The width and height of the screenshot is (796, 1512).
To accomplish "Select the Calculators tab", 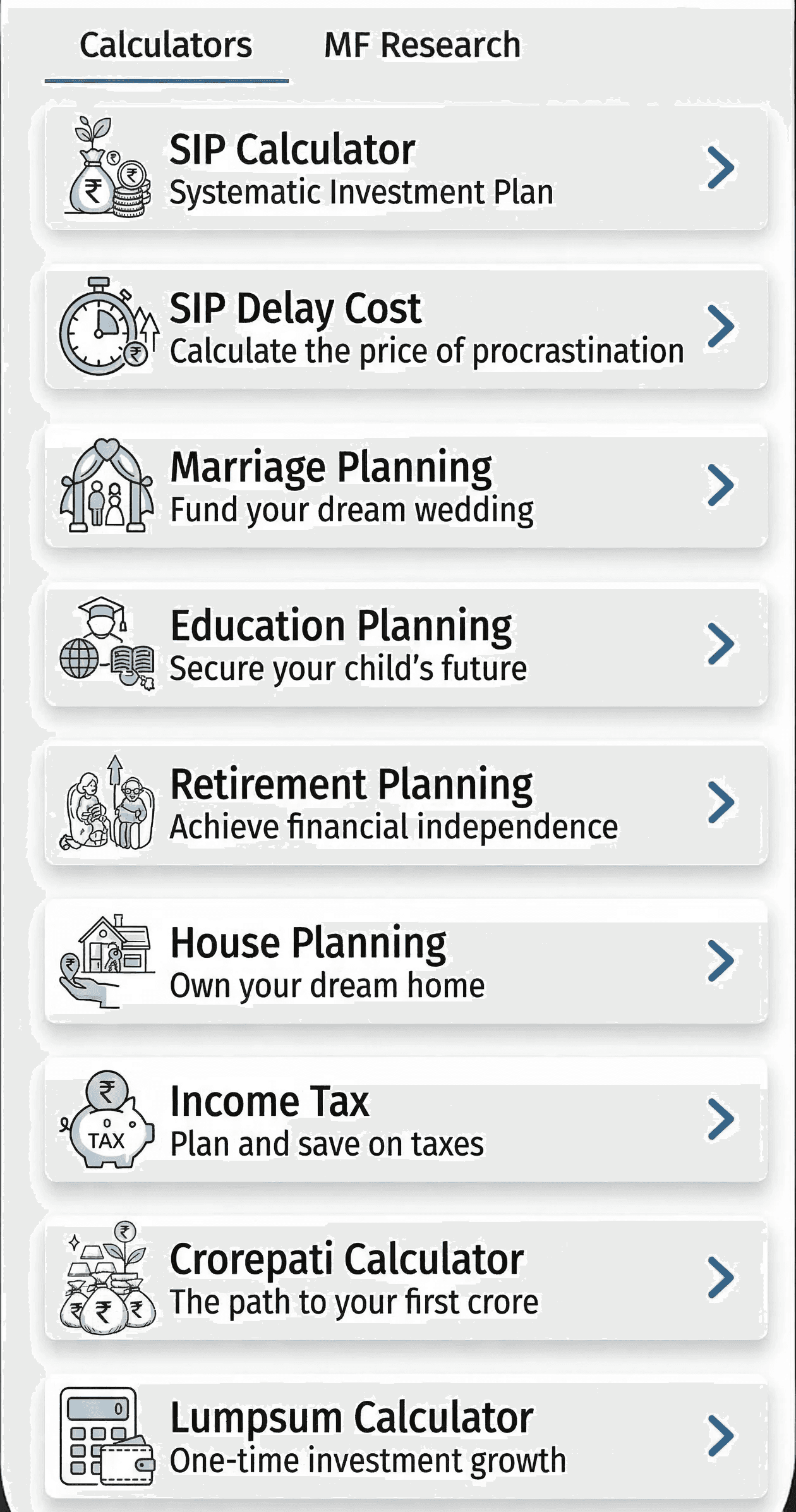I will 166,45.
